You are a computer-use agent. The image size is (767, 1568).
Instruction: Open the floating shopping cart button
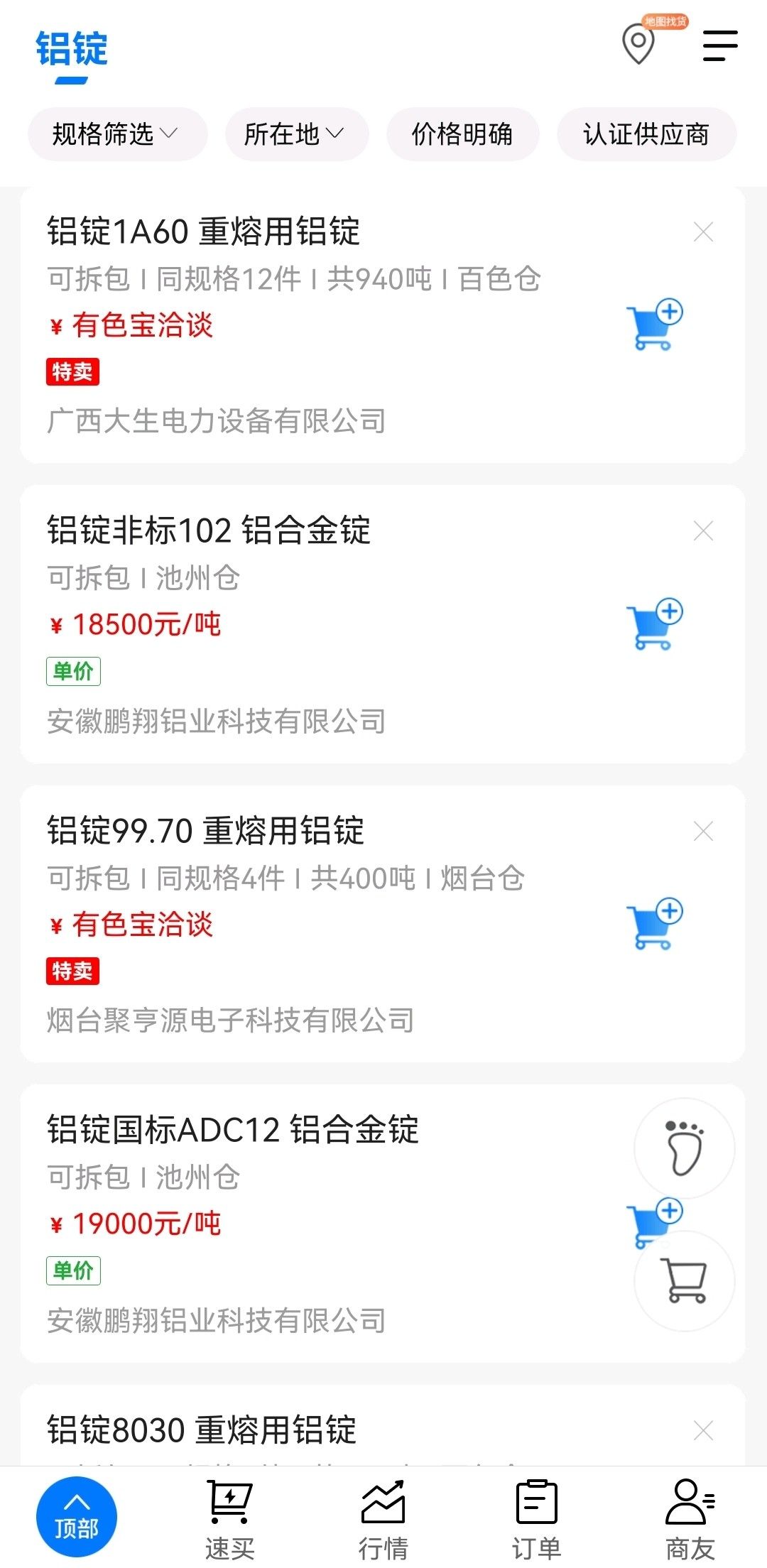click(x=684, y=1281)
